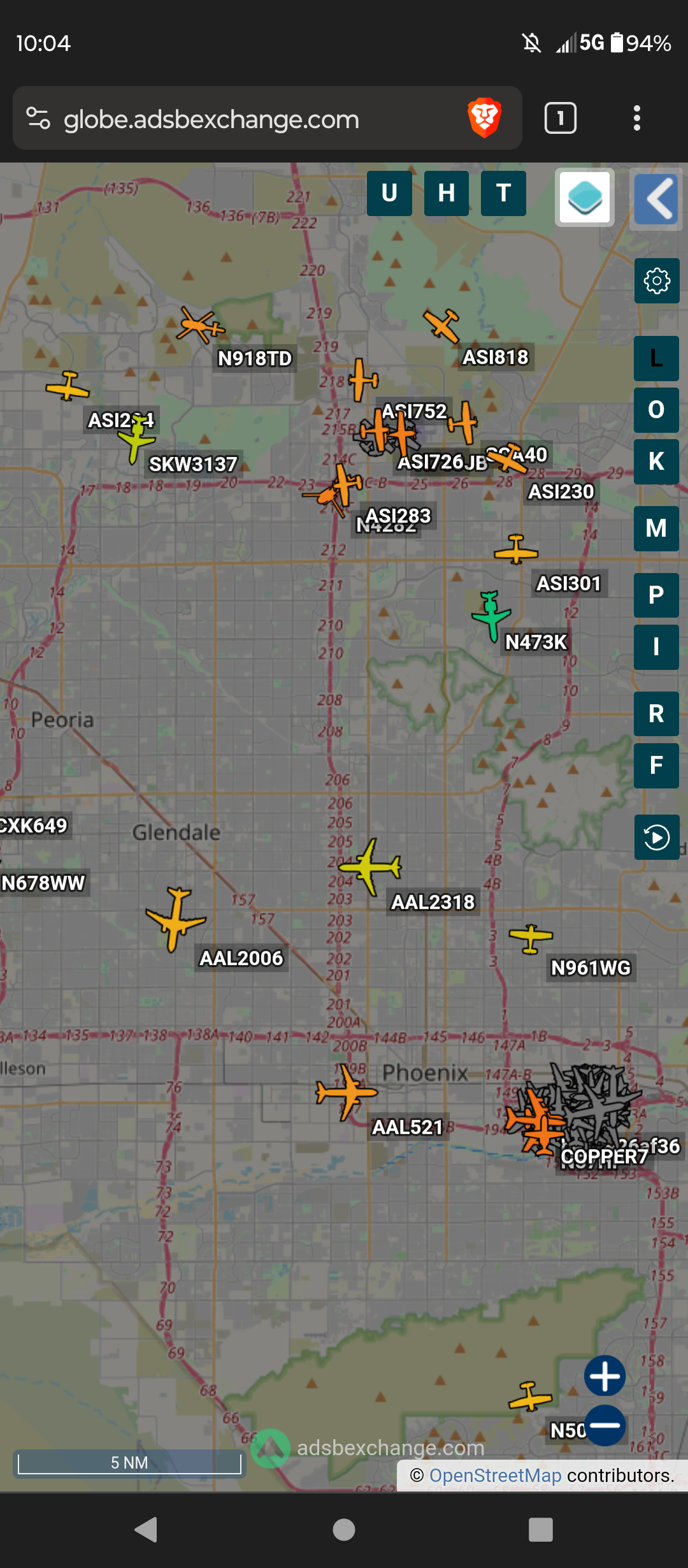Screen dimensions: 688x1568
Task: Toggle the P map button
Action: point(656,595)
